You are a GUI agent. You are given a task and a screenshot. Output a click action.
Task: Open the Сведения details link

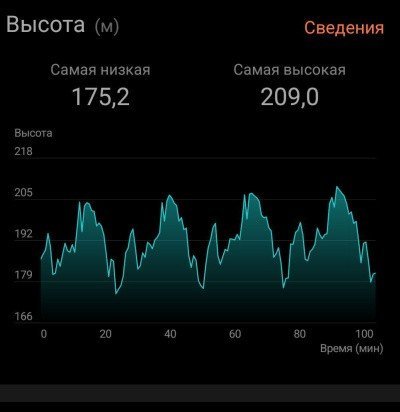coord(344,27)
